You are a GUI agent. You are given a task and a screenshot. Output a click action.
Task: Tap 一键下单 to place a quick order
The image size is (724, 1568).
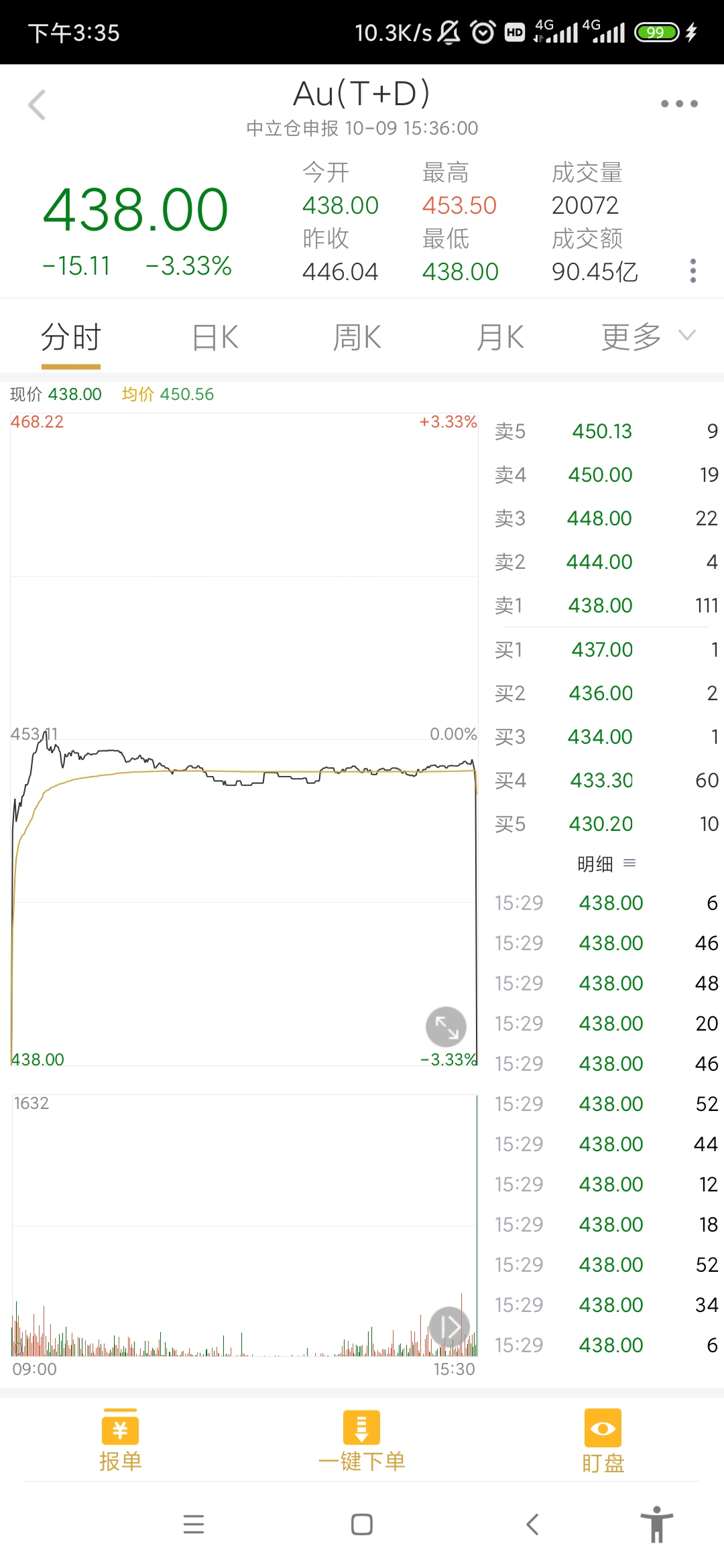point(362,1441)
